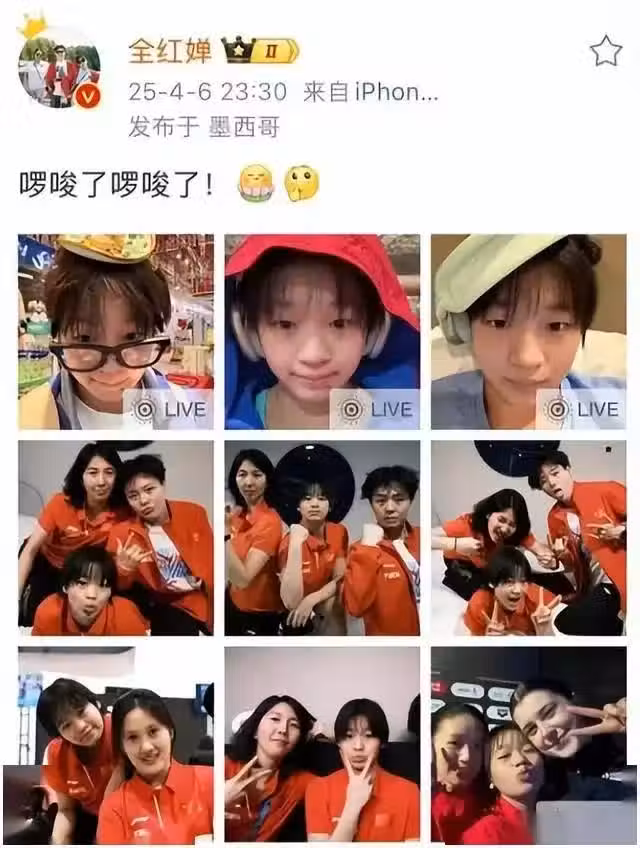This screenshot has width=640, height=848.
Task: View the last photo in the middle row
Action: coord(528,538)
